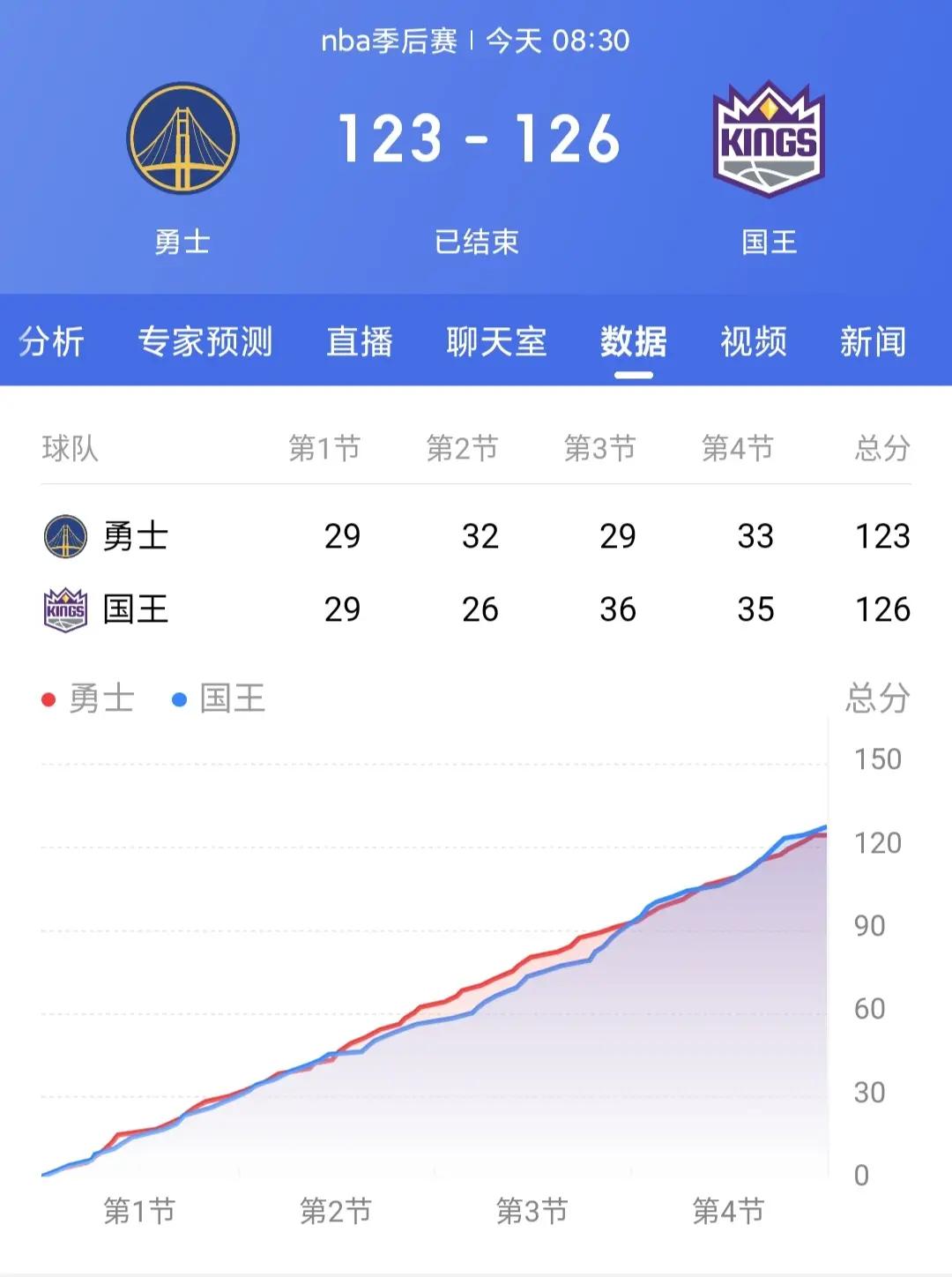
Task: Open the 专家预测 section
Action: 208,342
